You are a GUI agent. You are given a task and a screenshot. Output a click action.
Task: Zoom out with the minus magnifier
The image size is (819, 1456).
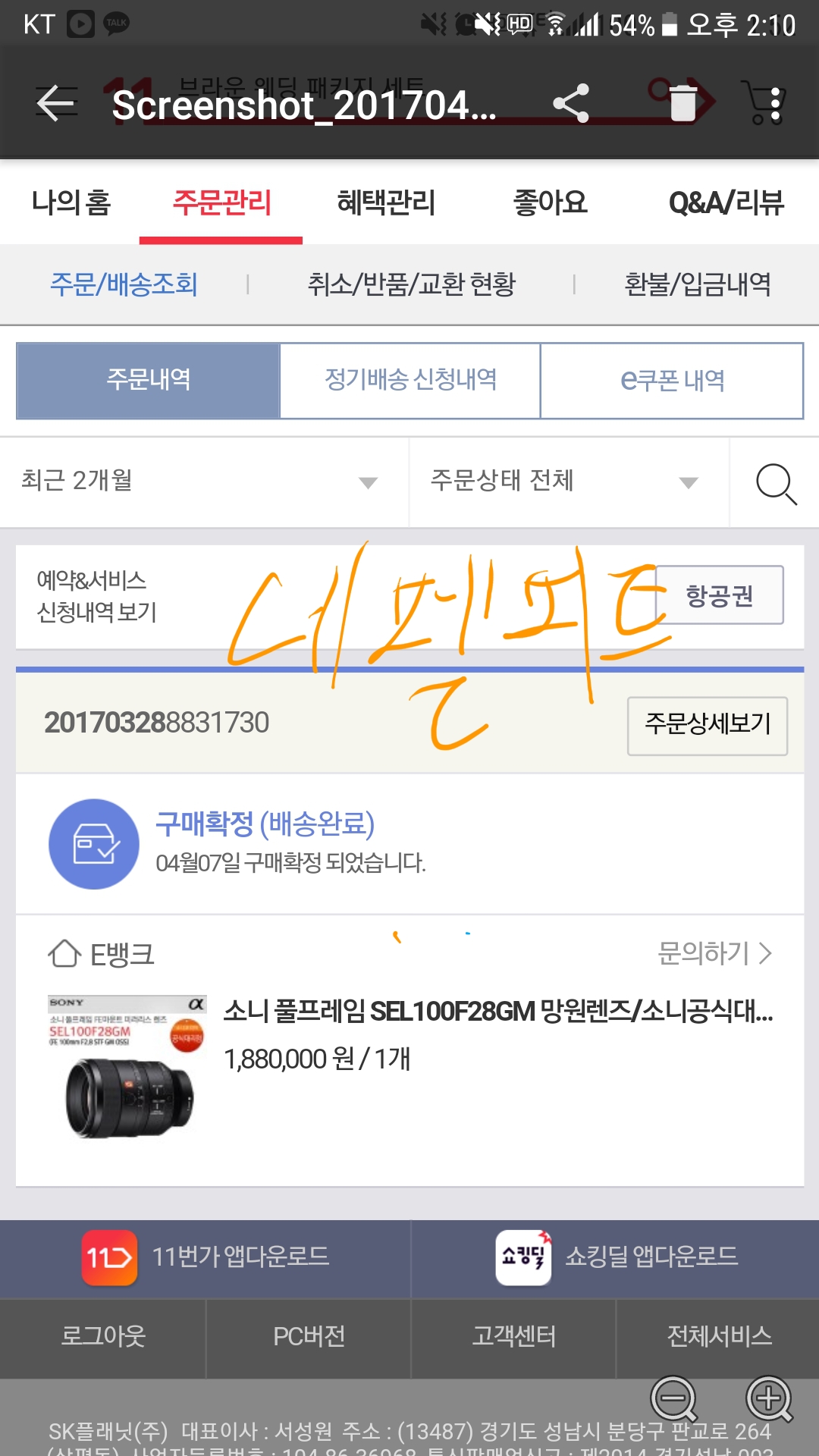673,1398
